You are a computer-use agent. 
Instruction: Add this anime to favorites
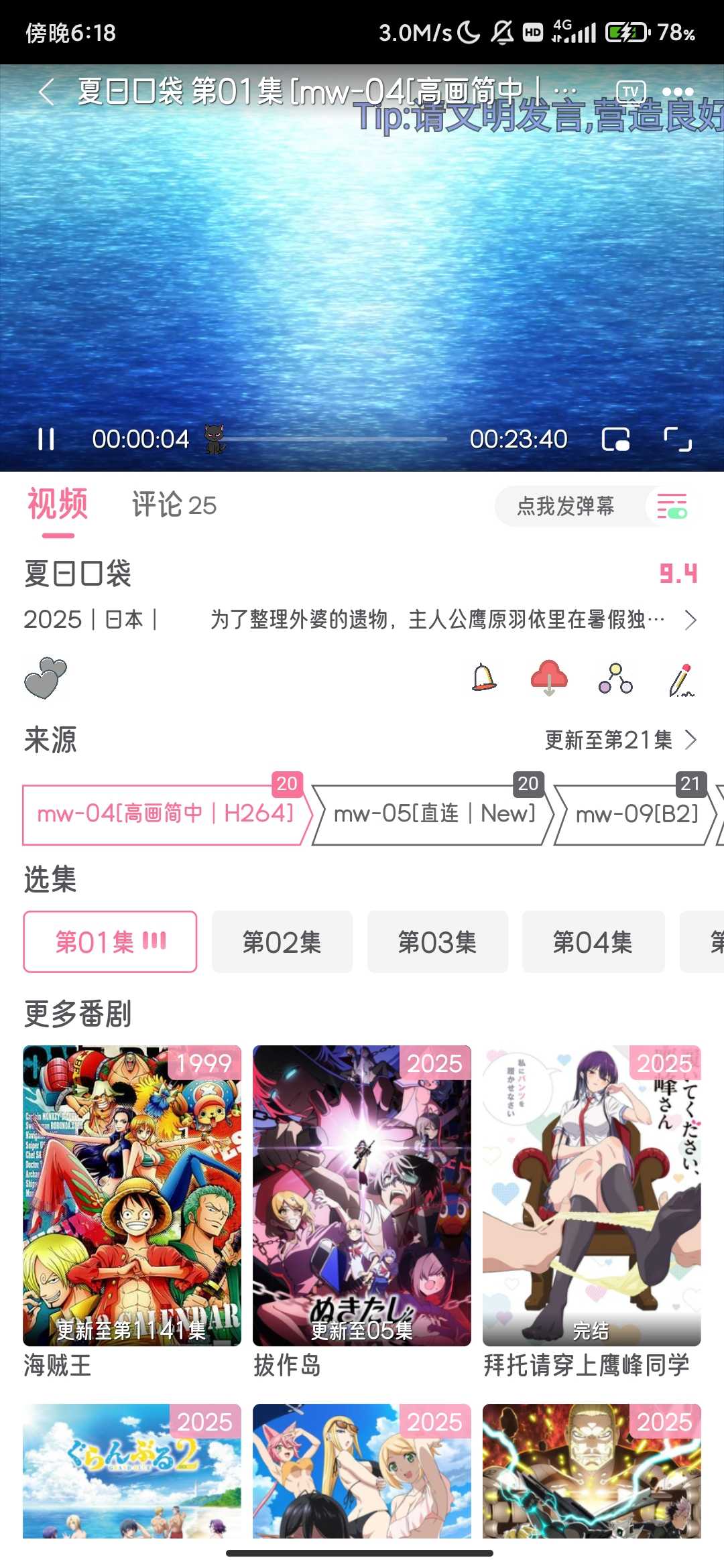[46, 679]
